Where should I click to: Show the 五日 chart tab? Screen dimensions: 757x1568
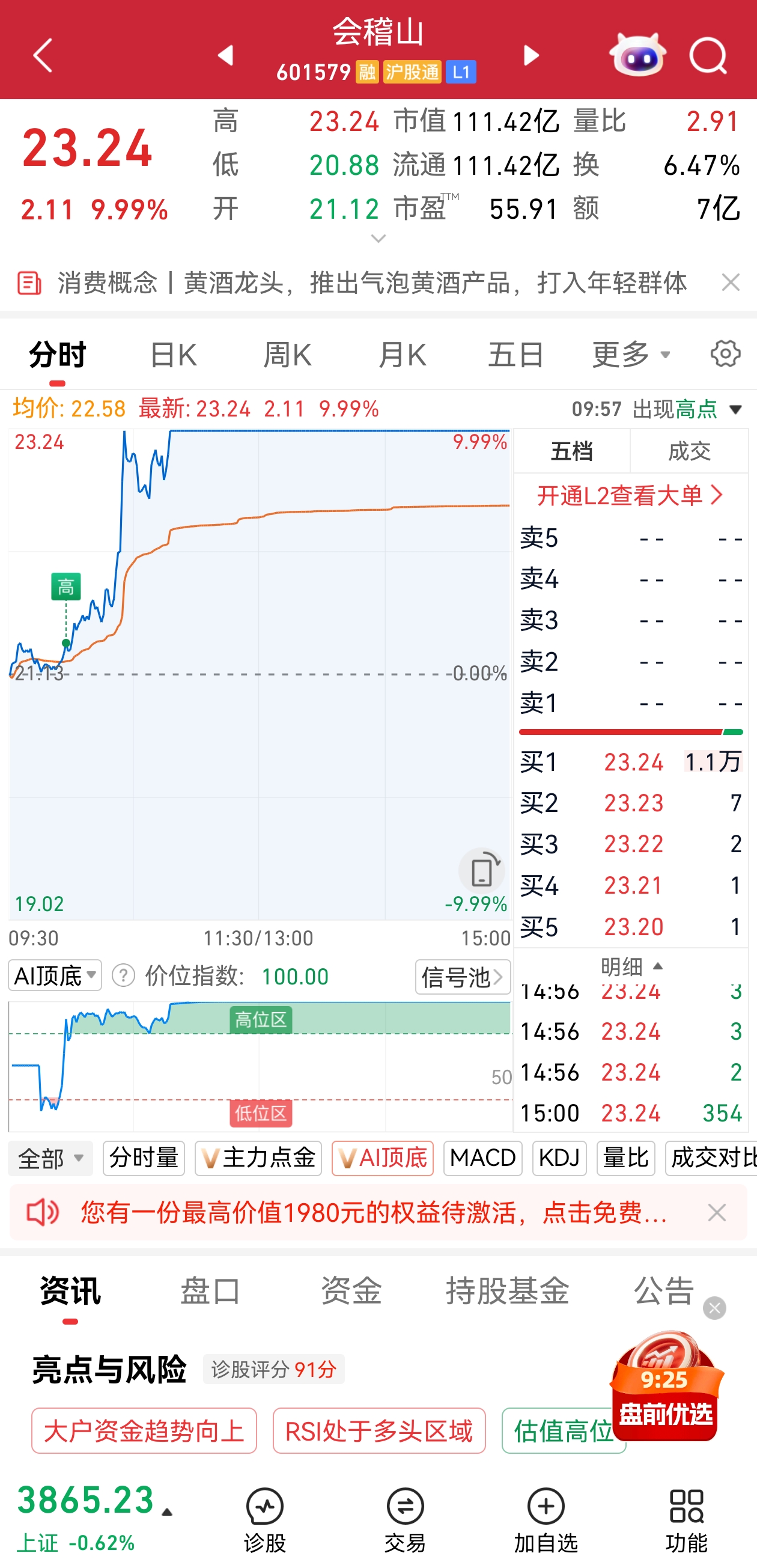(516, 355)
